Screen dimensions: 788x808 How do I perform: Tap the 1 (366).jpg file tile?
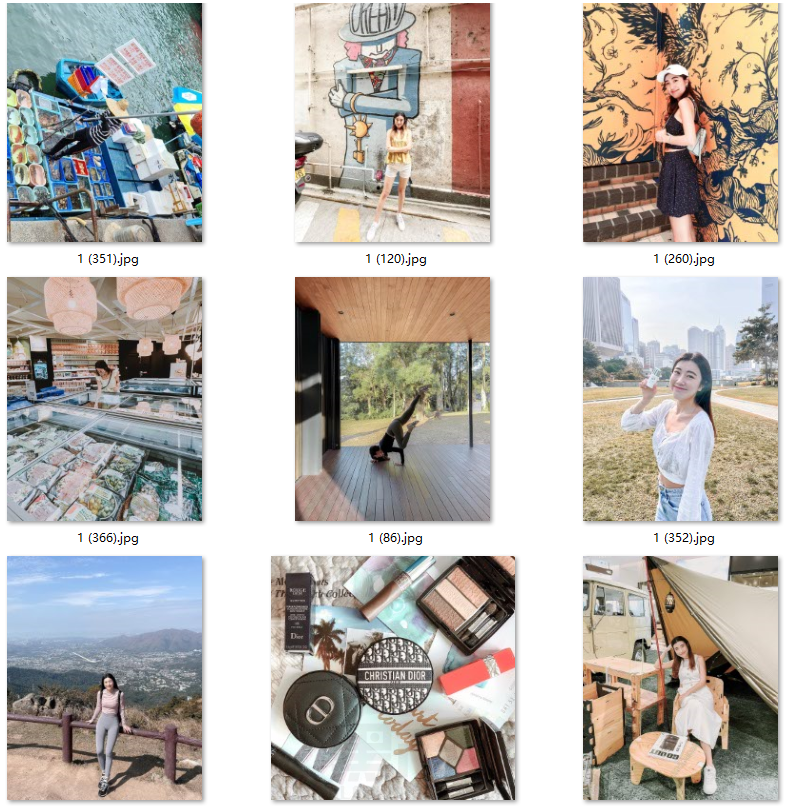pos(105,399)
